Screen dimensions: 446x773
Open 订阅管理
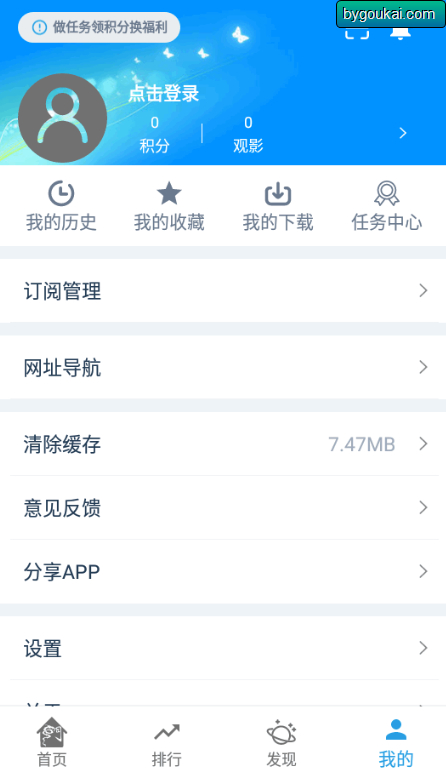tap(223, 291)
